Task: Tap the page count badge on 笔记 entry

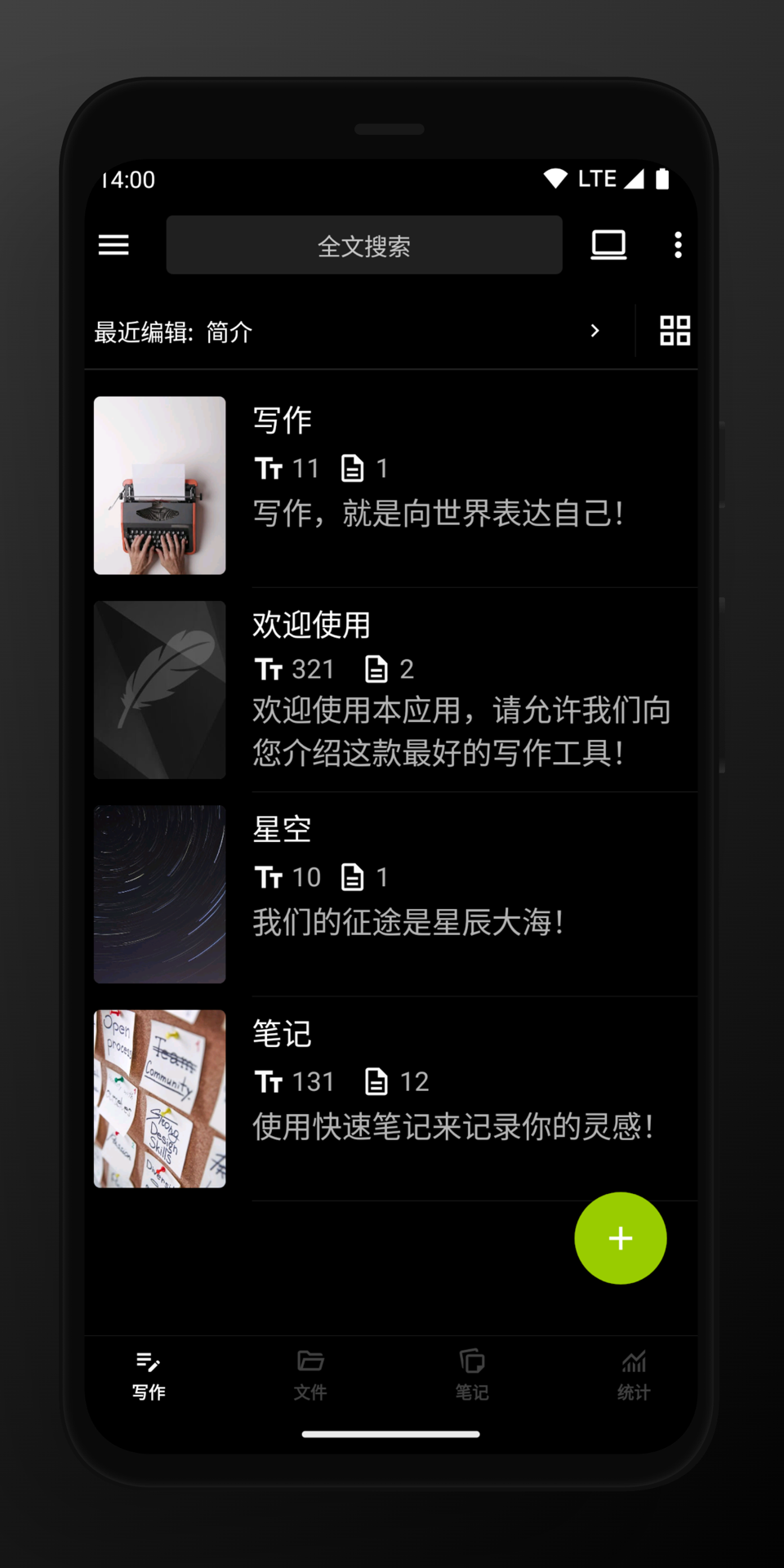Action: pyautogui.click(x=376, y=1081)
